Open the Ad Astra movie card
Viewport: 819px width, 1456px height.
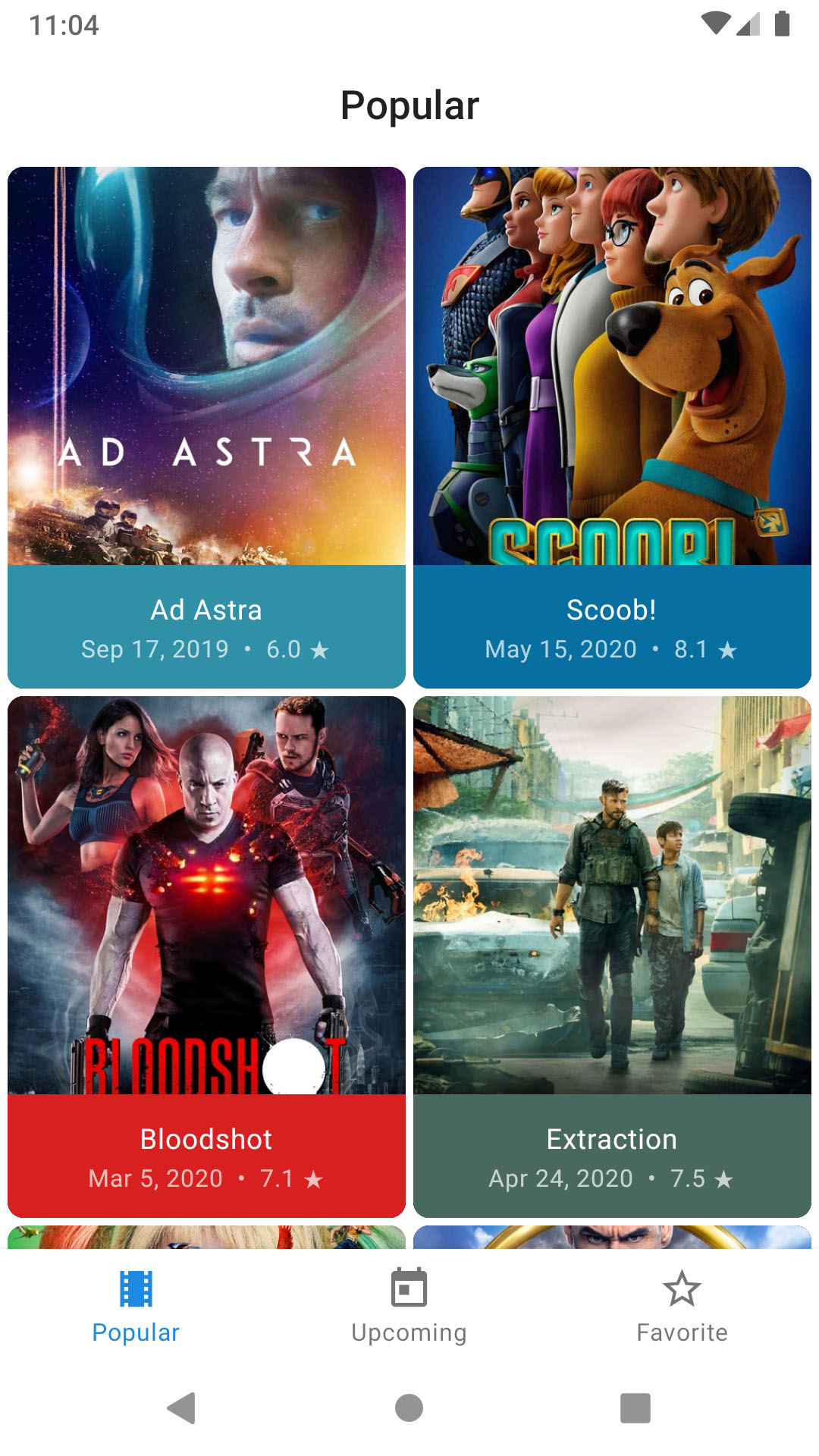click(x=206, y=428)
